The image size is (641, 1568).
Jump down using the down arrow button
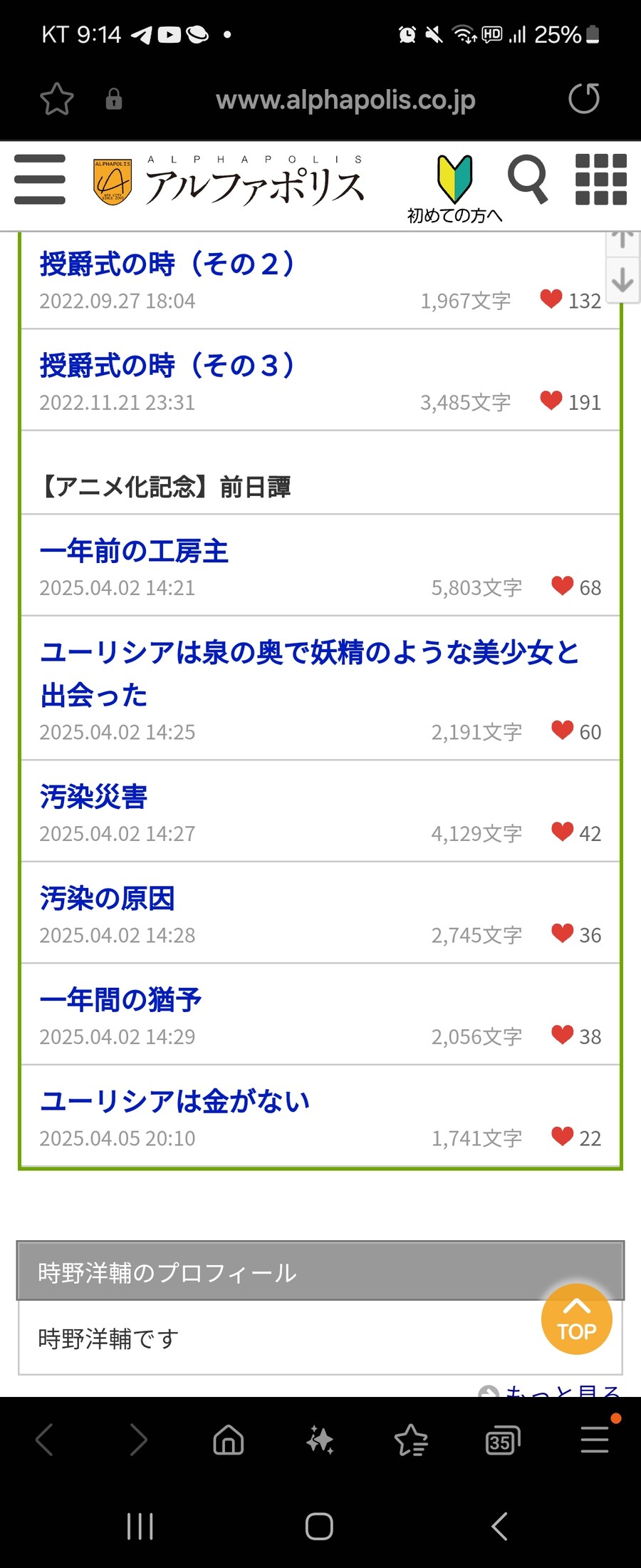pyautogui.click(x=622, y=280)
